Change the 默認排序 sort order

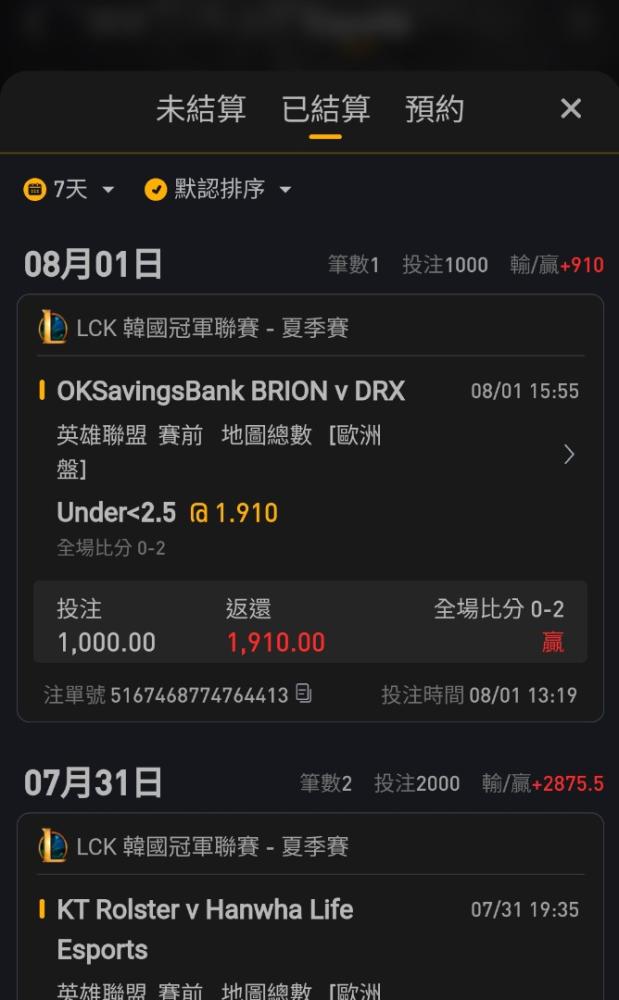219,189
